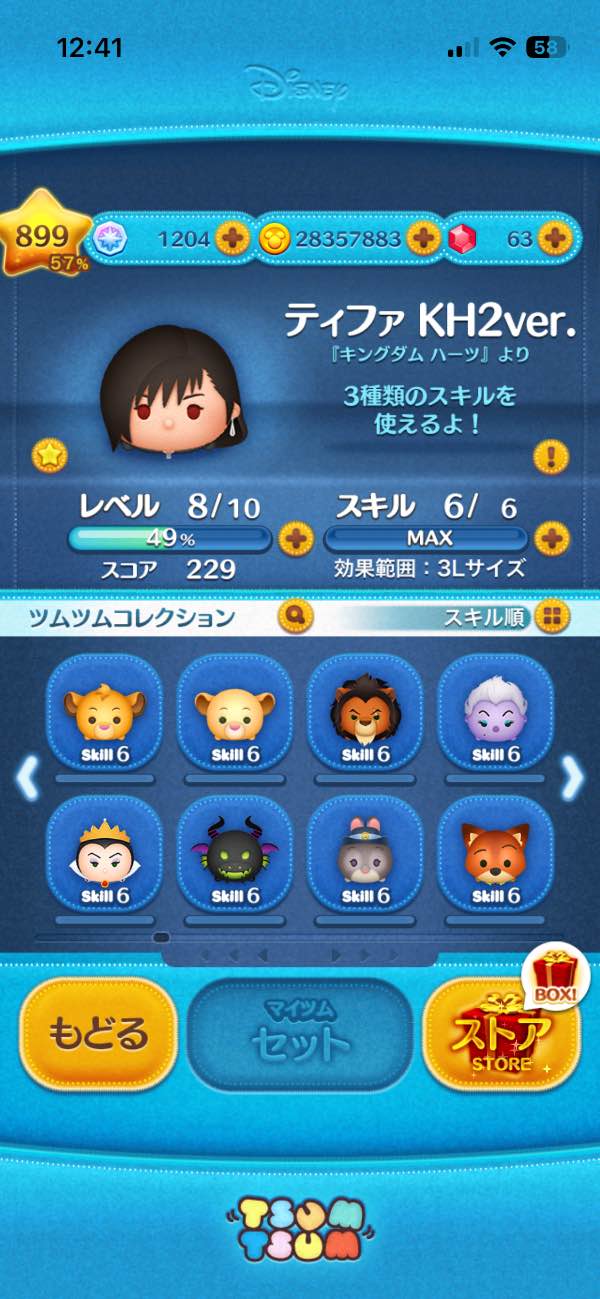Select the Judy Hopps Tsum
The width and height of the screenshot is (600, 1299).
pyautogui.click(x=364, y=854)
